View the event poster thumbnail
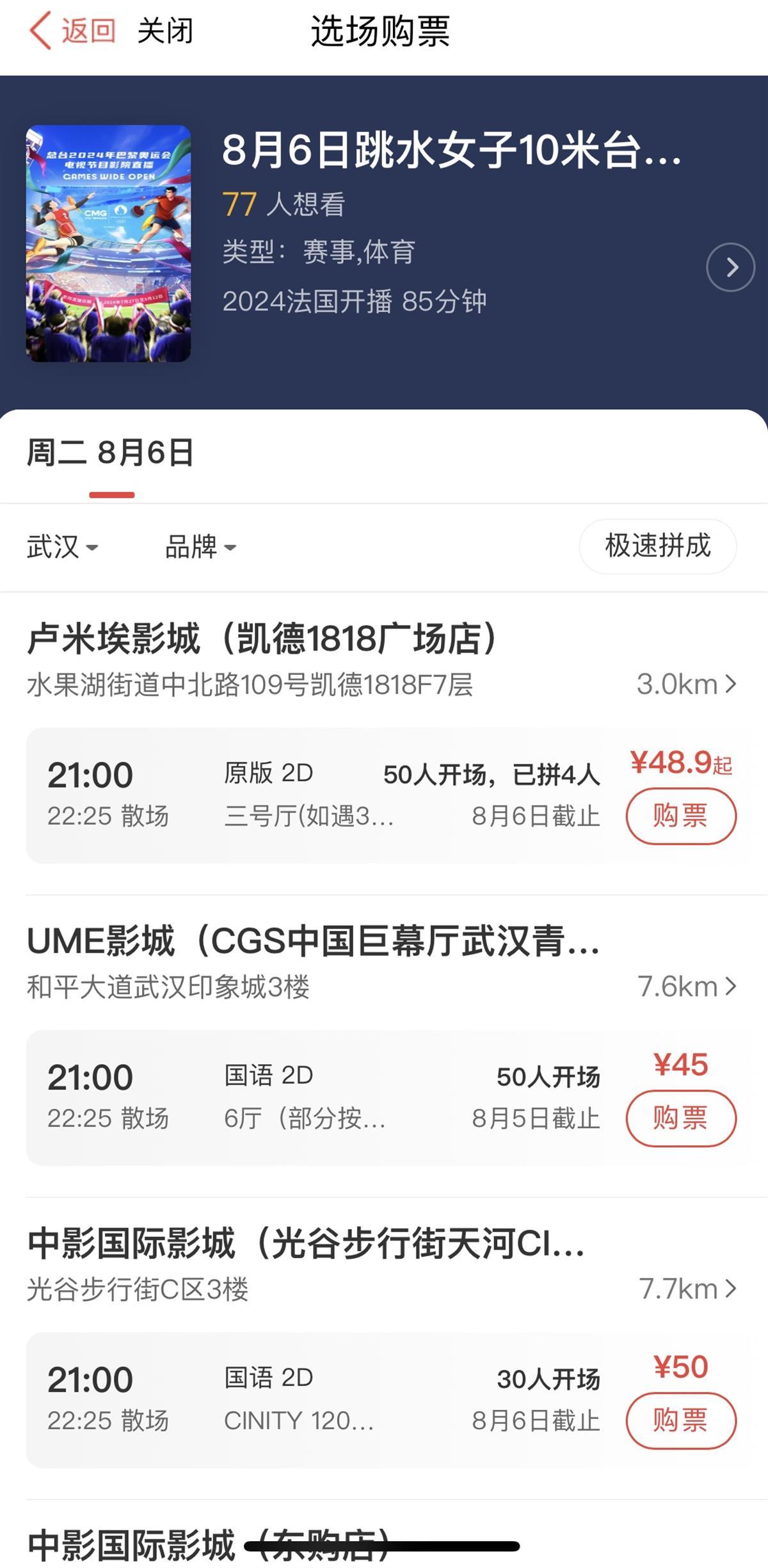Viewport: 768px width, 1568px height. (108, 243)
